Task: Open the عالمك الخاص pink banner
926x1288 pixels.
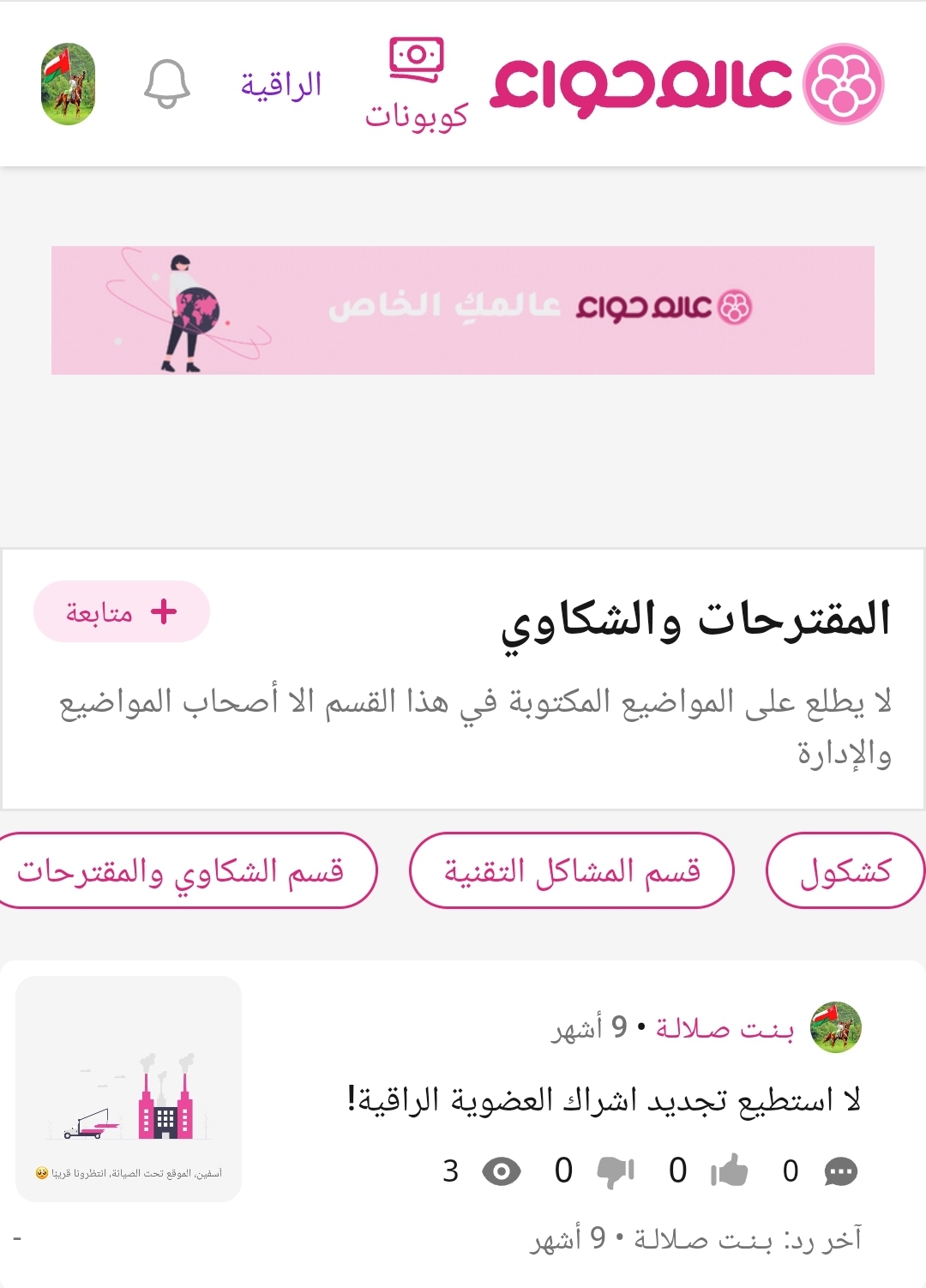Action: click(x=463, y=310)
